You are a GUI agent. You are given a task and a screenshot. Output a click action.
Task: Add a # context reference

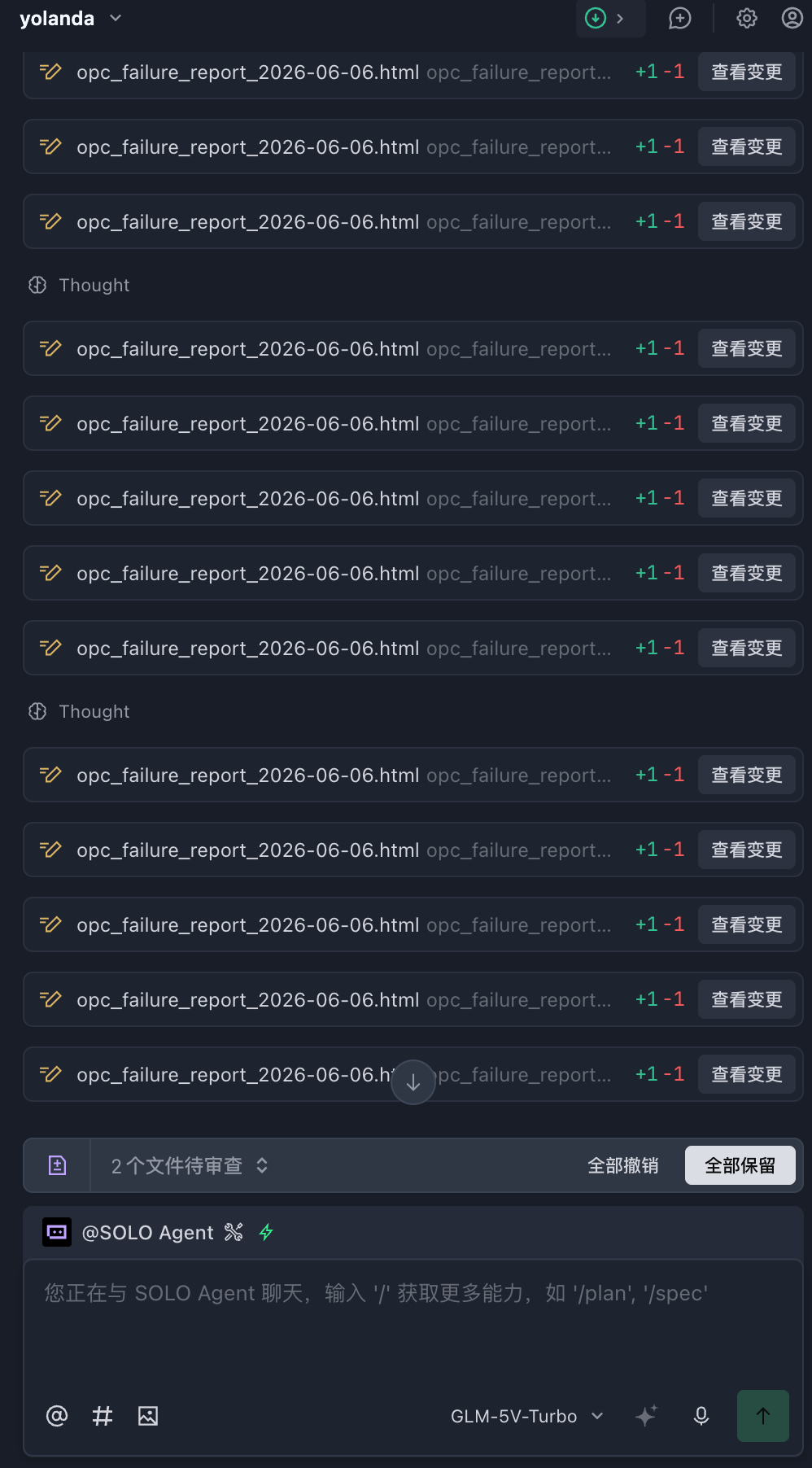click(x=103, y=1416)
